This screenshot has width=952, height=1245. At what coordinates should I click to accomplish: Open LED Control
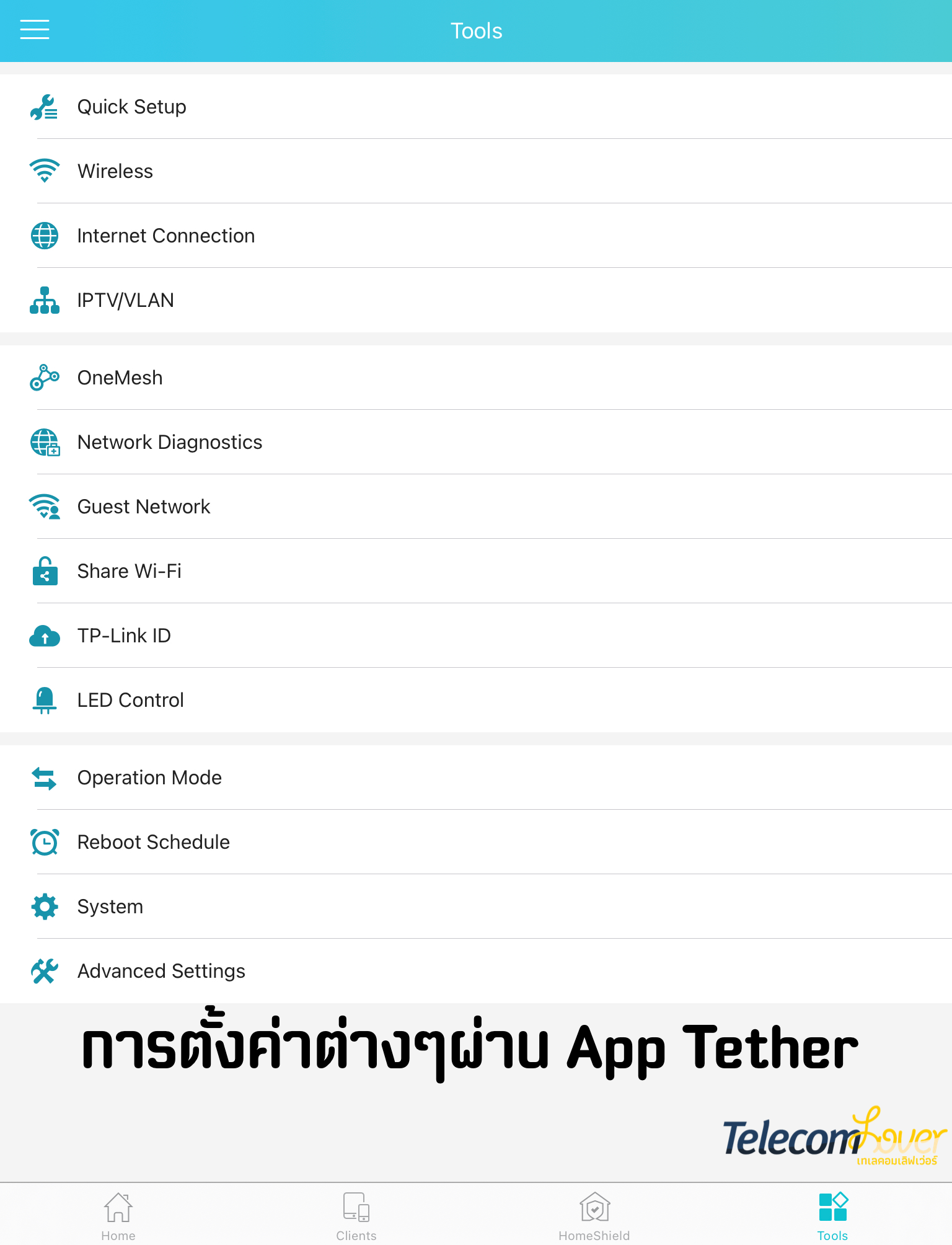click(x=131, y=700)
